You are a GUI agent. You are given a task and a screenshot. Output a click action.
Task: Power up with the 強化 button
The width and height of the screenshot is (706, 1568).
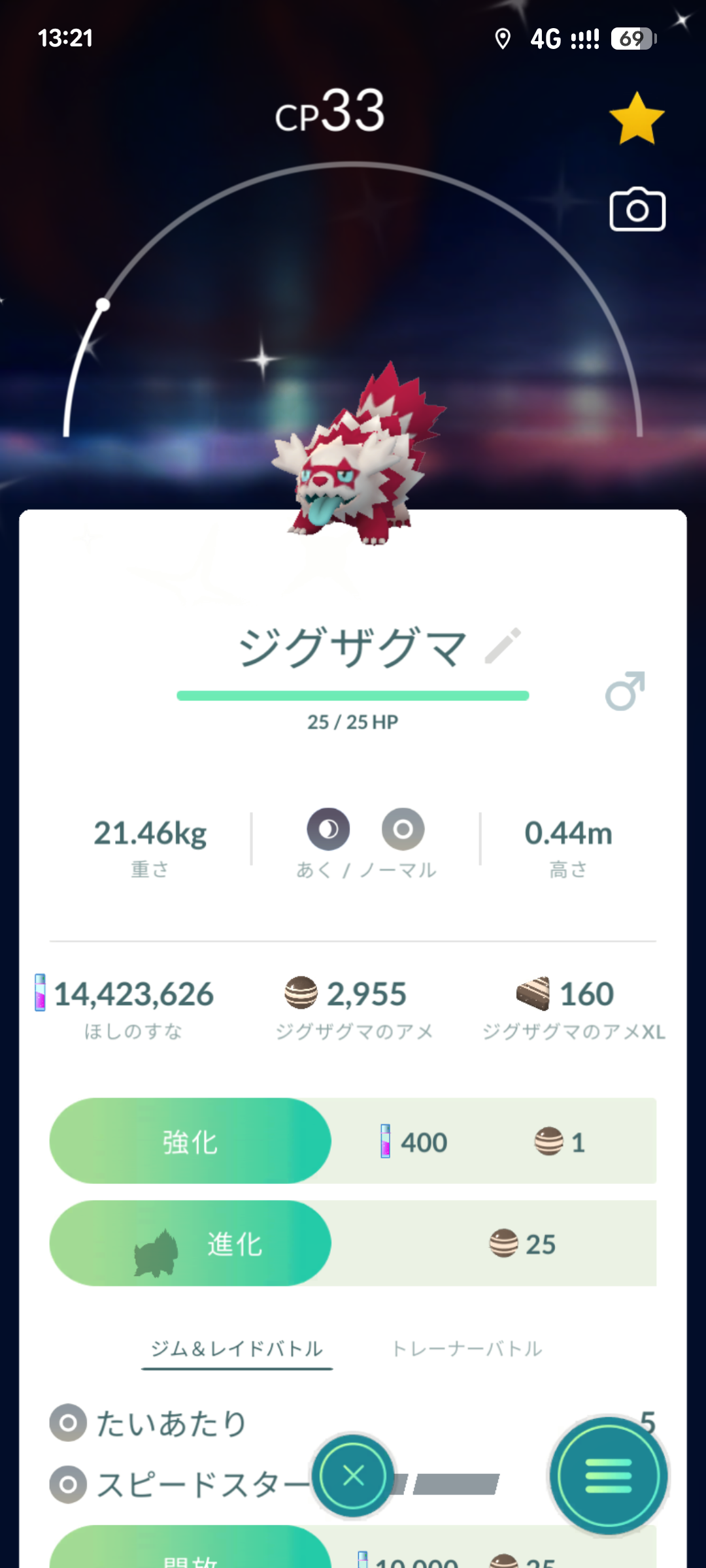(190, 1141)
